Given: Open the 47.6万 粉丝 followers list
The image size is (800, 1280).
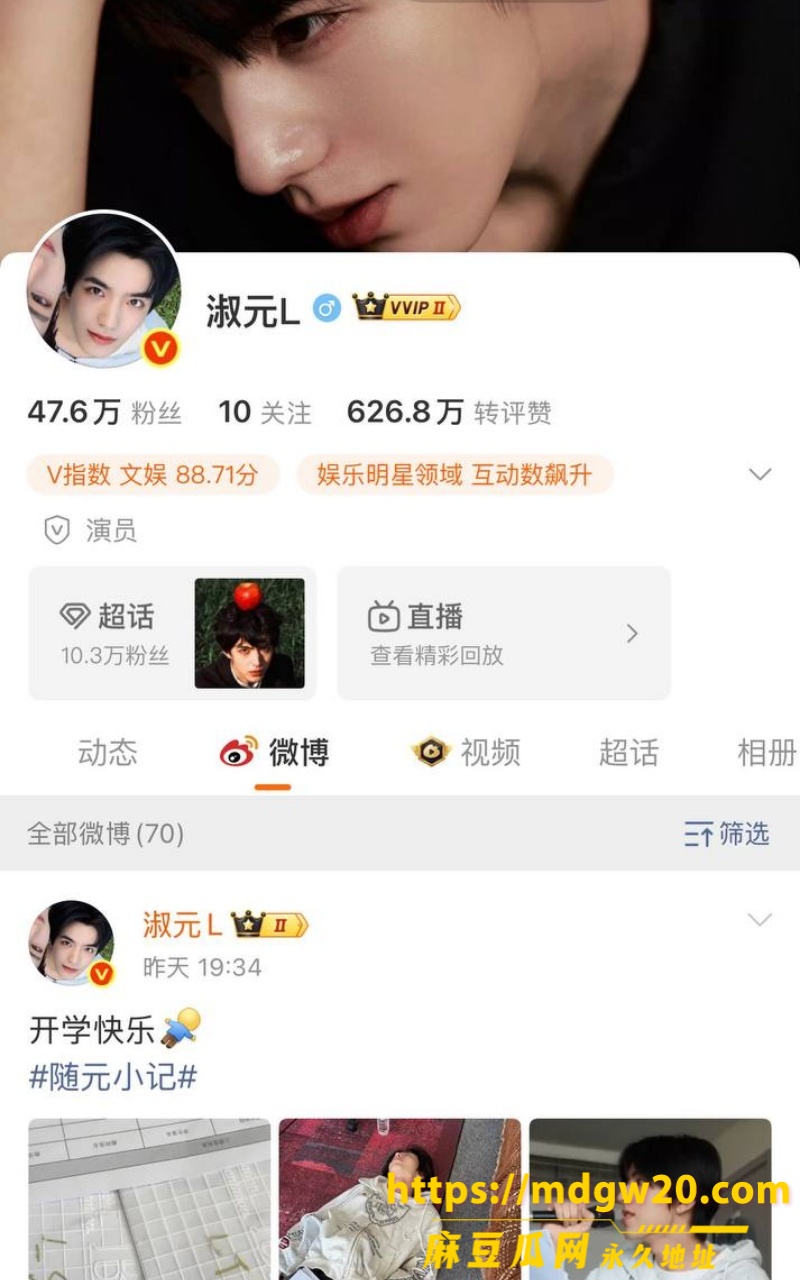Looking at the screenshot, I should point(105,412).
